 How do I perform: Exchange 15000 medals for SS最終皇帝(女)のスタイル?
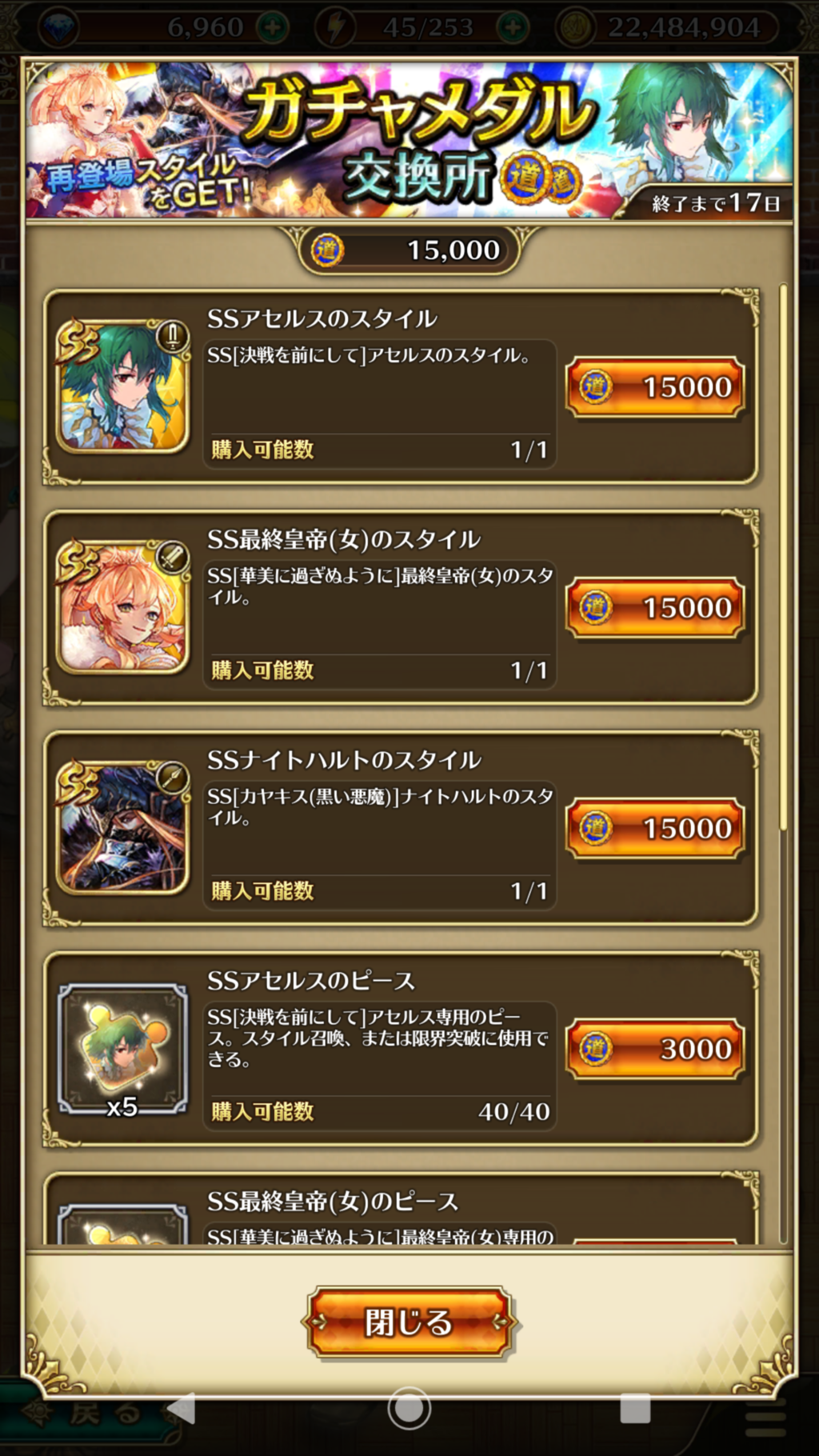tap(655, 609)
